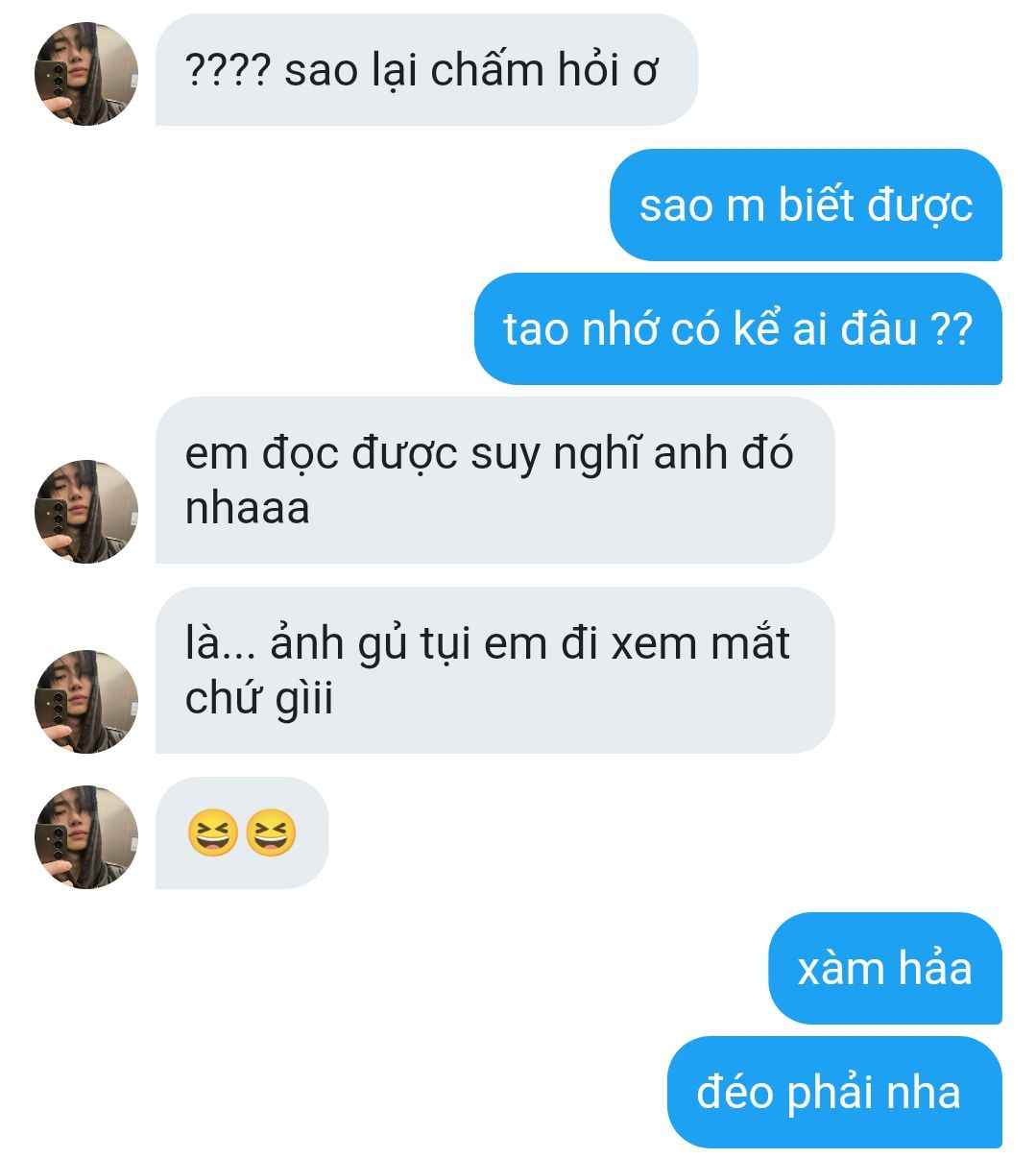Select the "sao m biết được" message bubble
Viewport: 1036px width, 1158px height.
[x=806, y=205]
